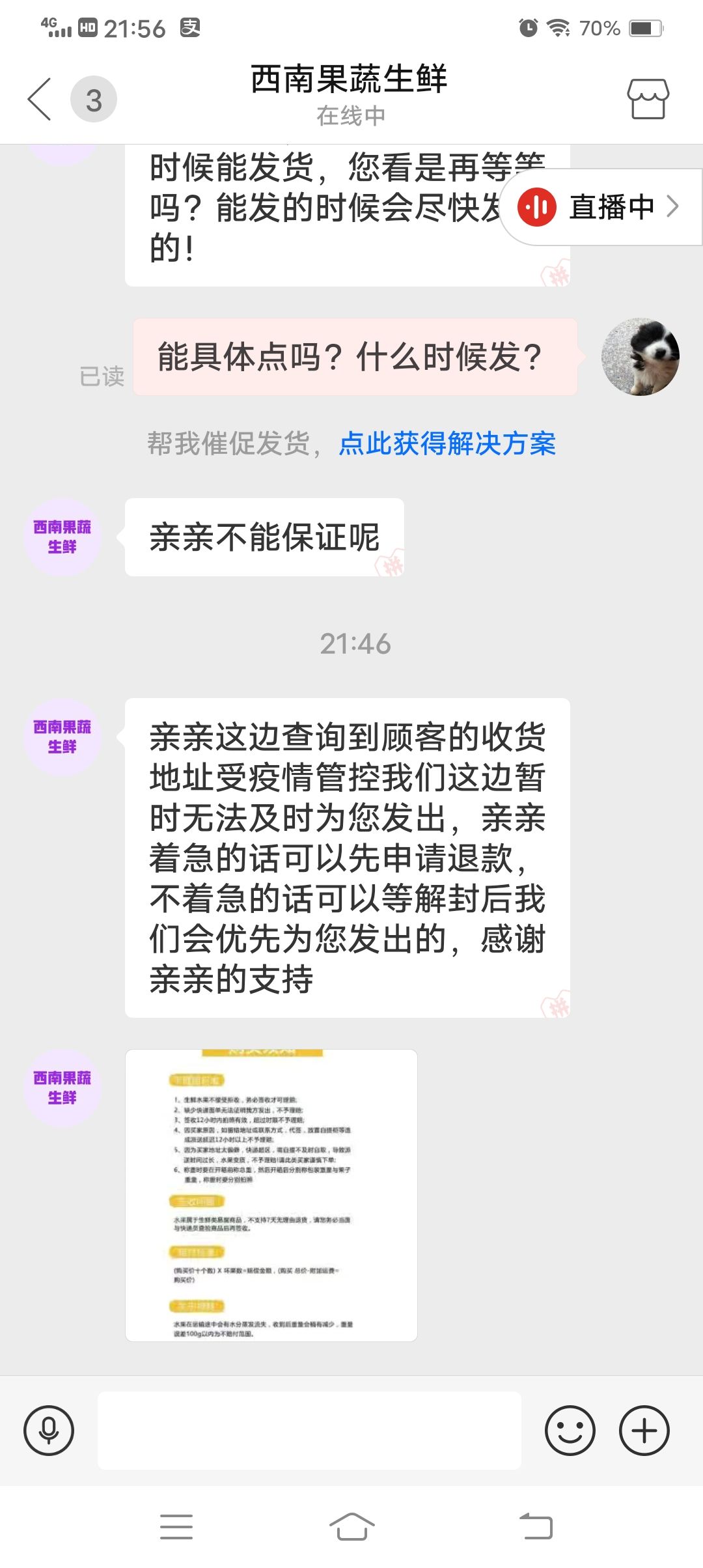
Task: Open the plus attachments menu
Action: [644, 1431]
